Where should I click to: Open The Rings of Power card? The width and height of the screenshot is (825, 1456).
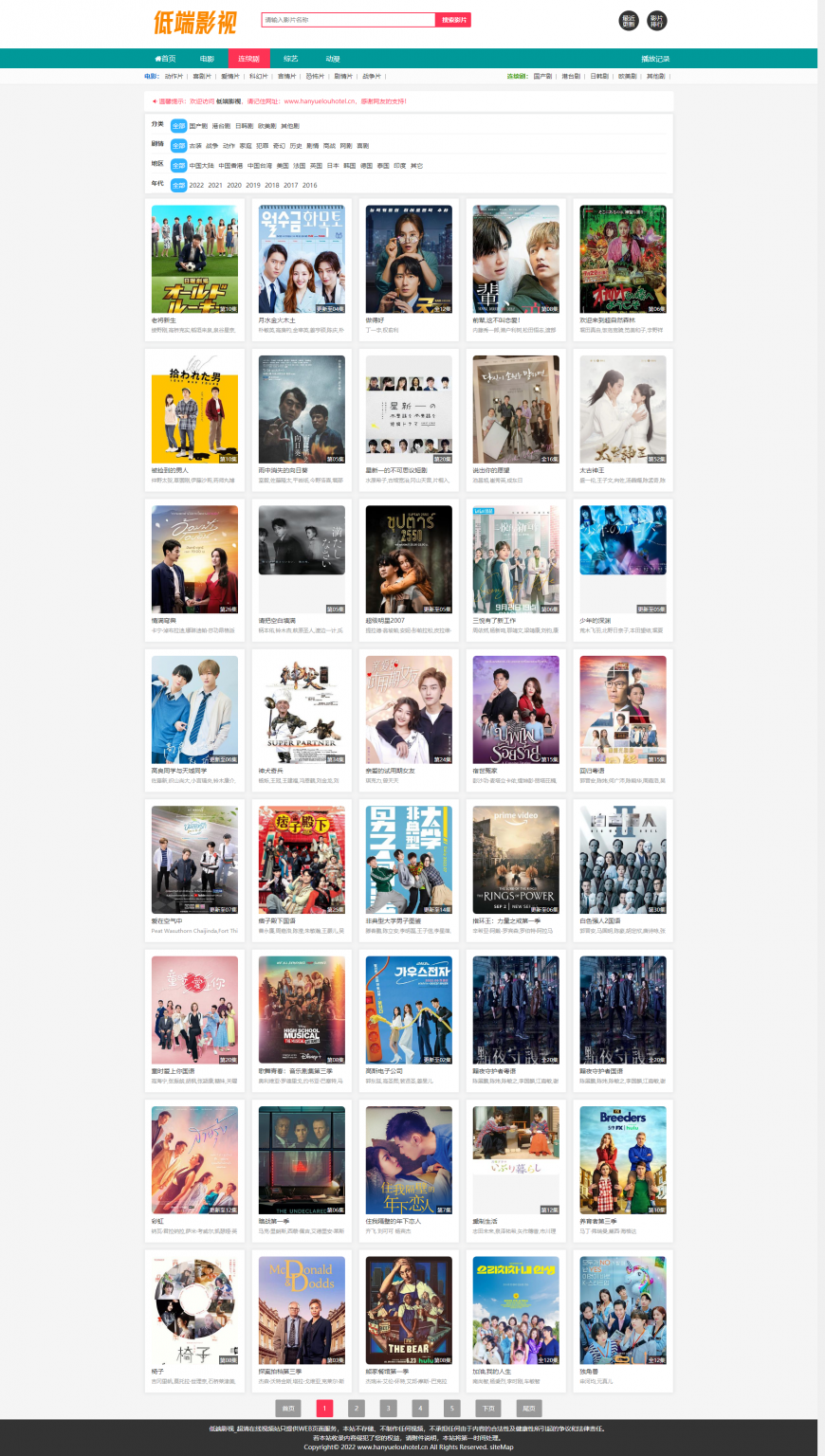tap(516, 859)
